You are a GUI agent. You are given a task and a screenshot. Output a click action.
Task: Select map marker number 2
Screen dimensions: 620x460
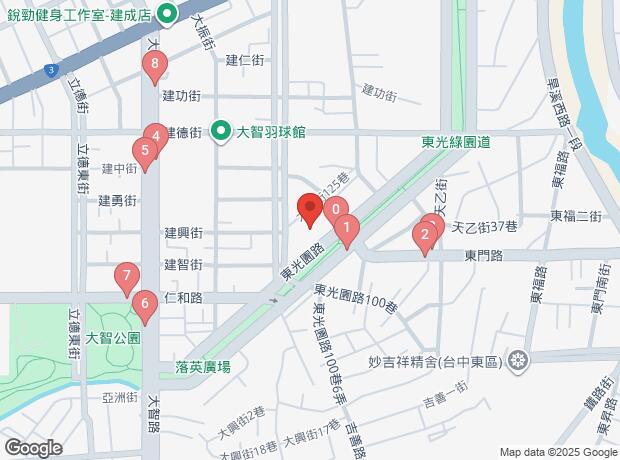click(425, 236)
